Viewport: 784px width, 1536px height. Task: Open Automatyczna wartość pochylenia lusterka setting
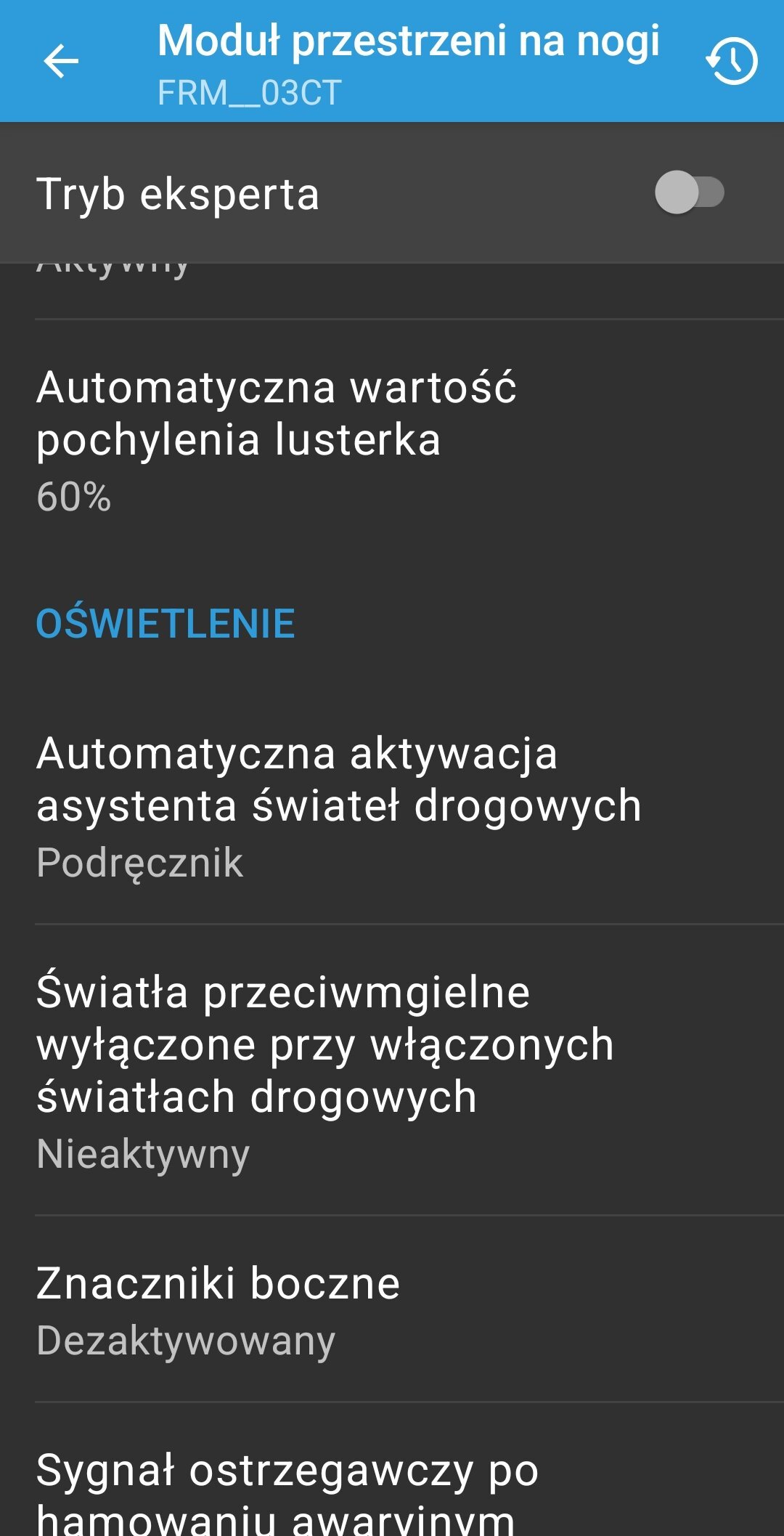392,441
